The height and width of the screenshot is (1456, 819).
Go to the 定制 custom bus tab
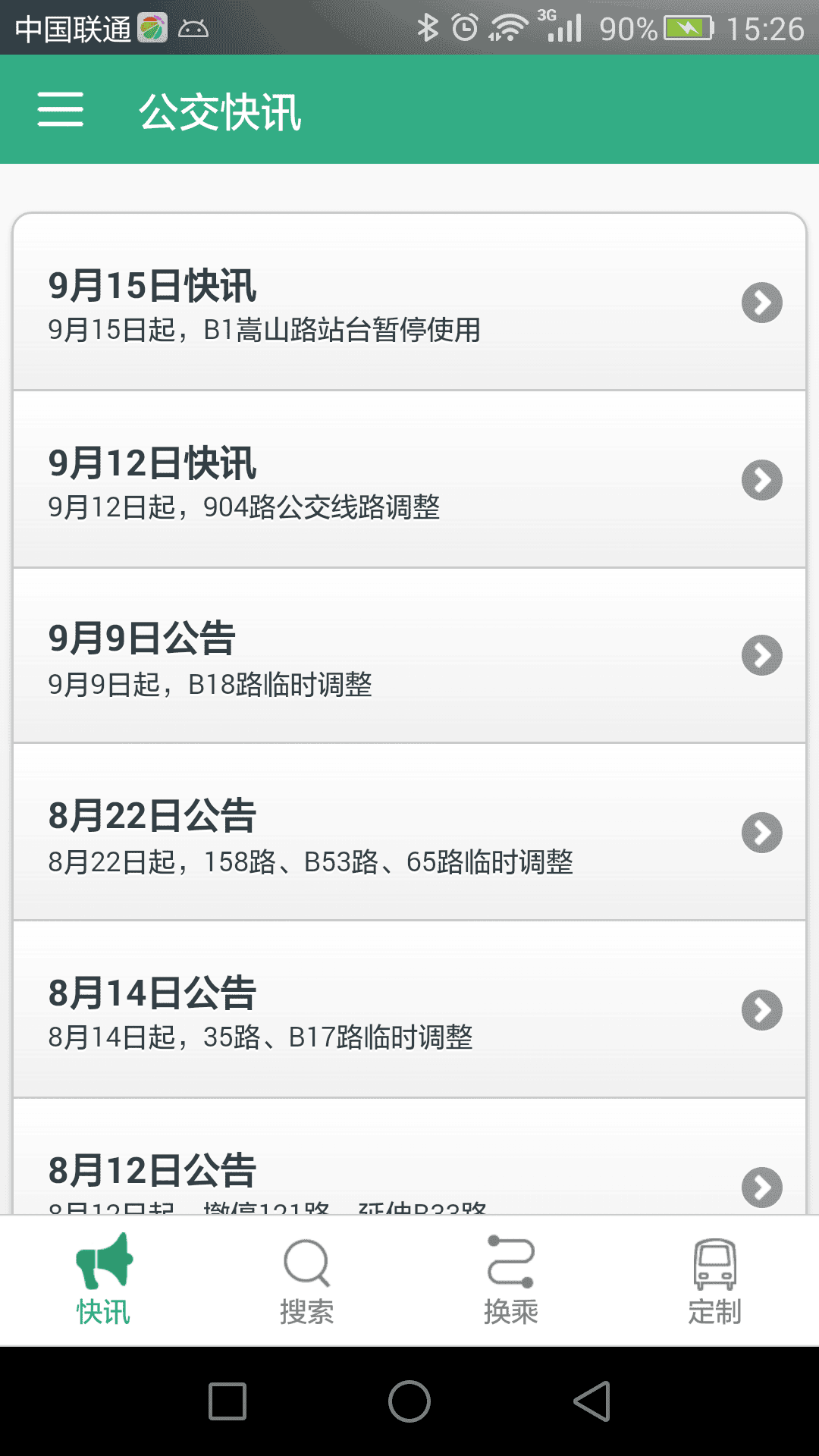714,1280
